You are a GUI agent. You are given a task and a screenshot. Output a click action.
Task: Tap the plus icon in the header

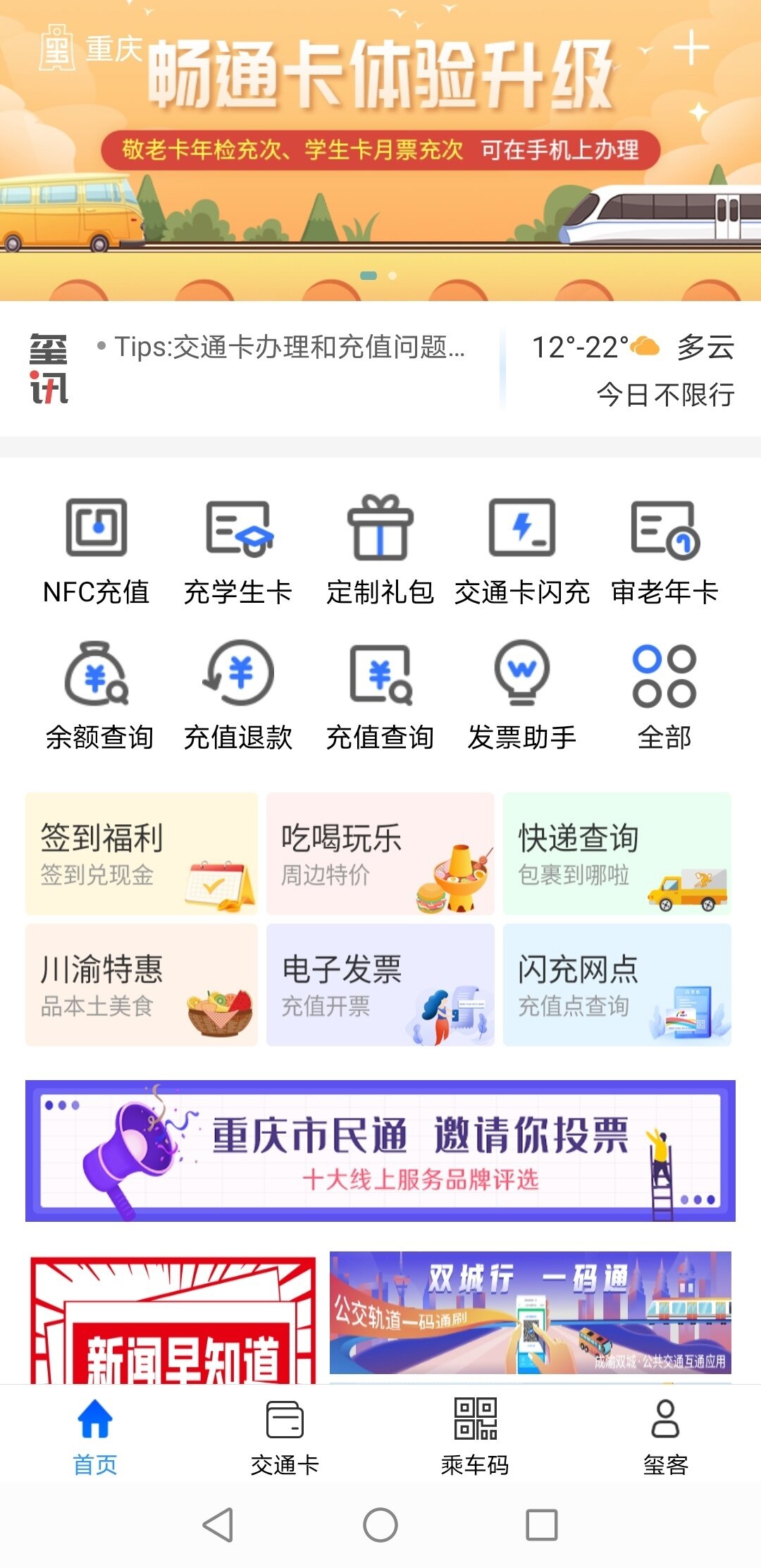point(691,49)
